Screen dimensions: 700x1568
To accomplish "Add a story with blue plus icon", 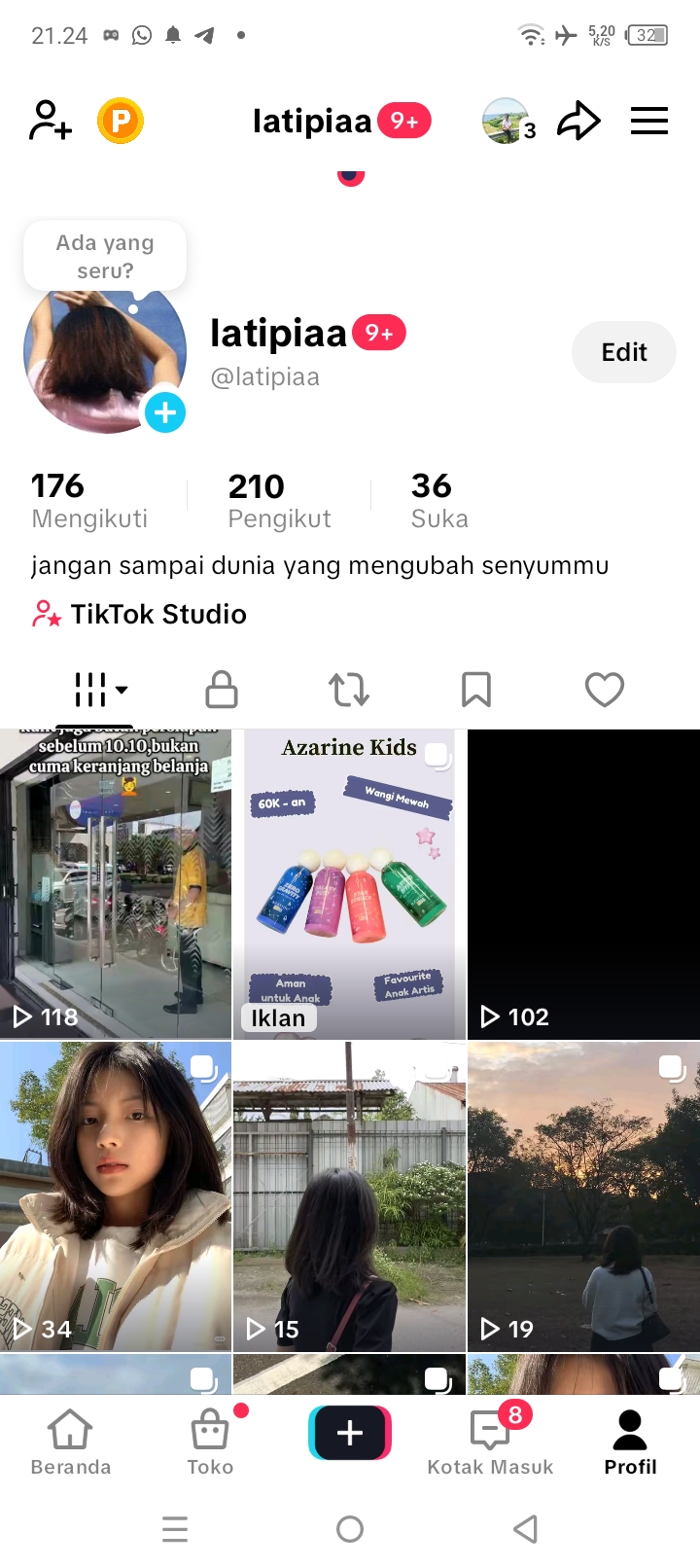I will click(165, 412).
